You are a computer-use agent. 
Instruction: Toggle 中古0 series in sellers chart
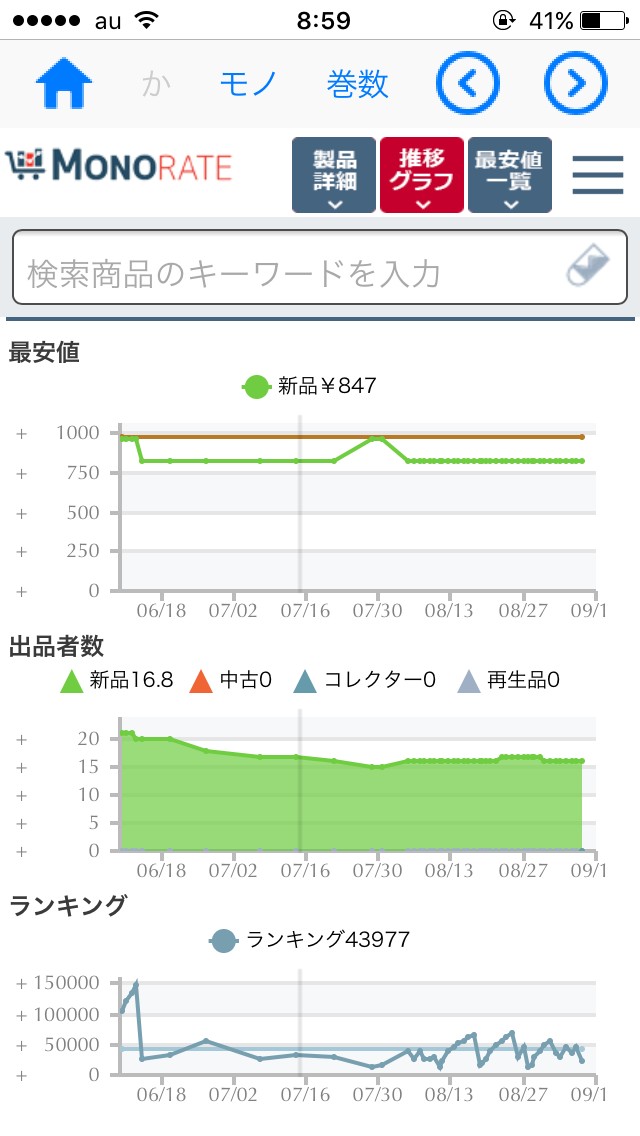click(233, 681)
